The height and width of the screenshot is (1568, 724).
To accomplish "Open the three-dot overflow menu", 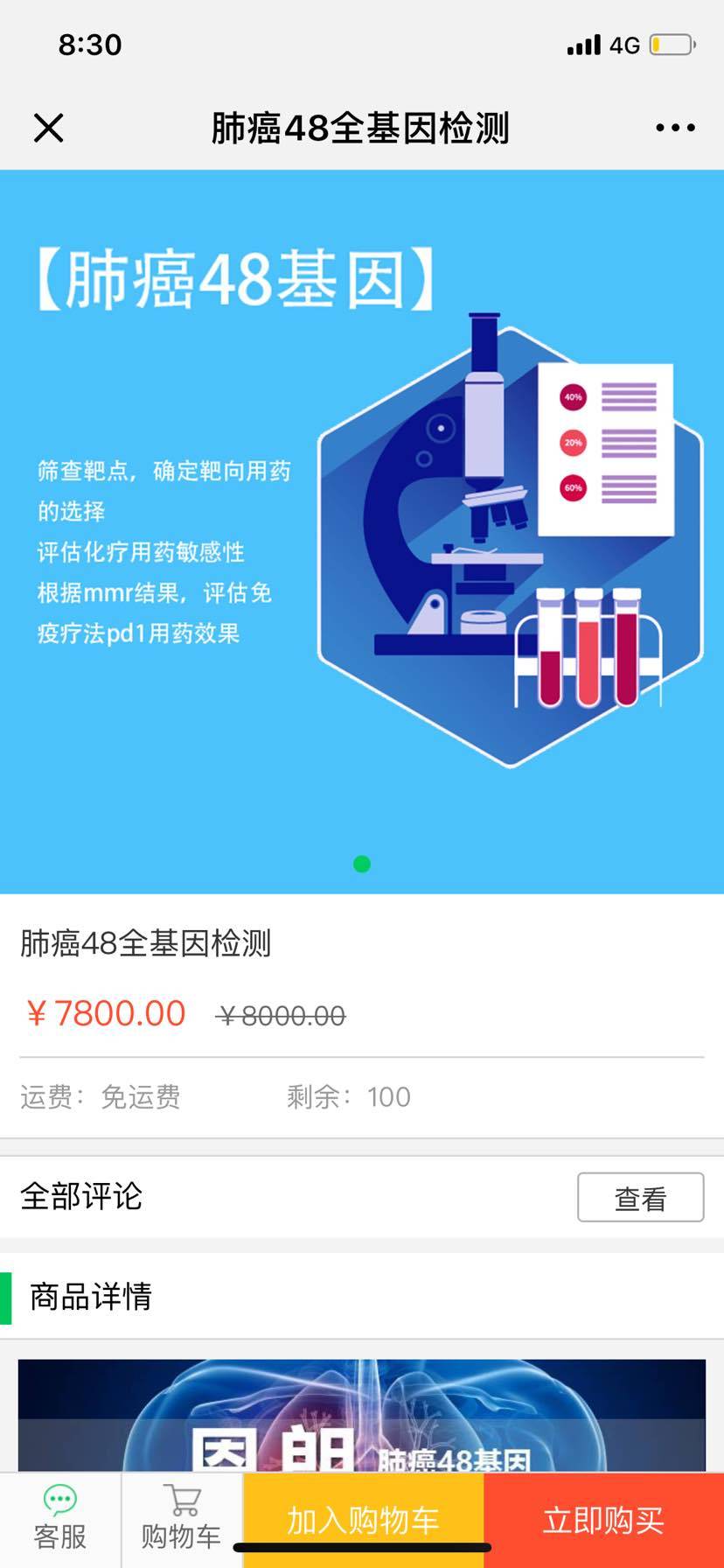I will click(675, 128).
